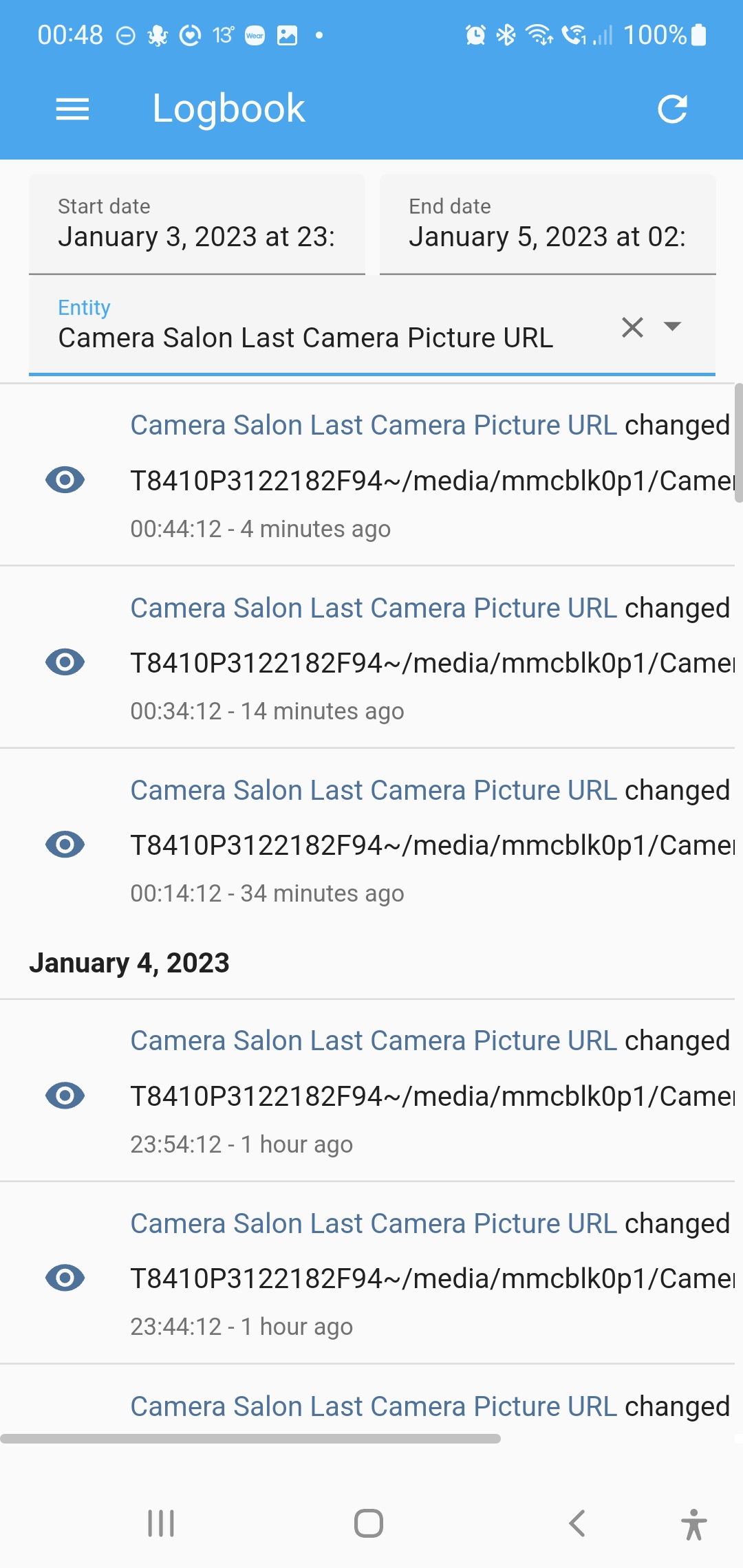The height and width of the screenshot is (1568, 743).
Task: Tap the back navigation button
Action: tap(577, 1521)
